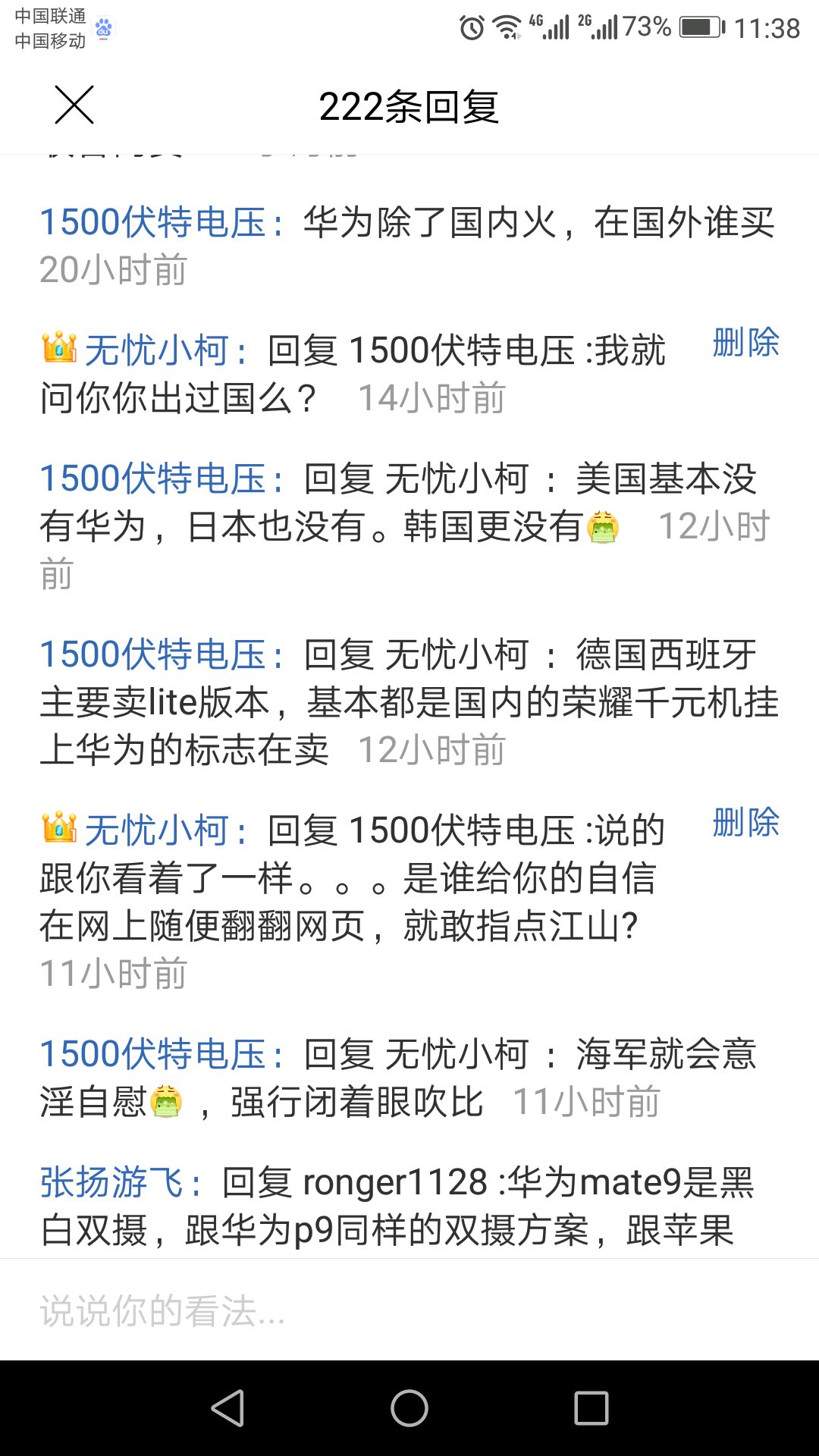Go back using system navigation button

tap(227, 1408)
